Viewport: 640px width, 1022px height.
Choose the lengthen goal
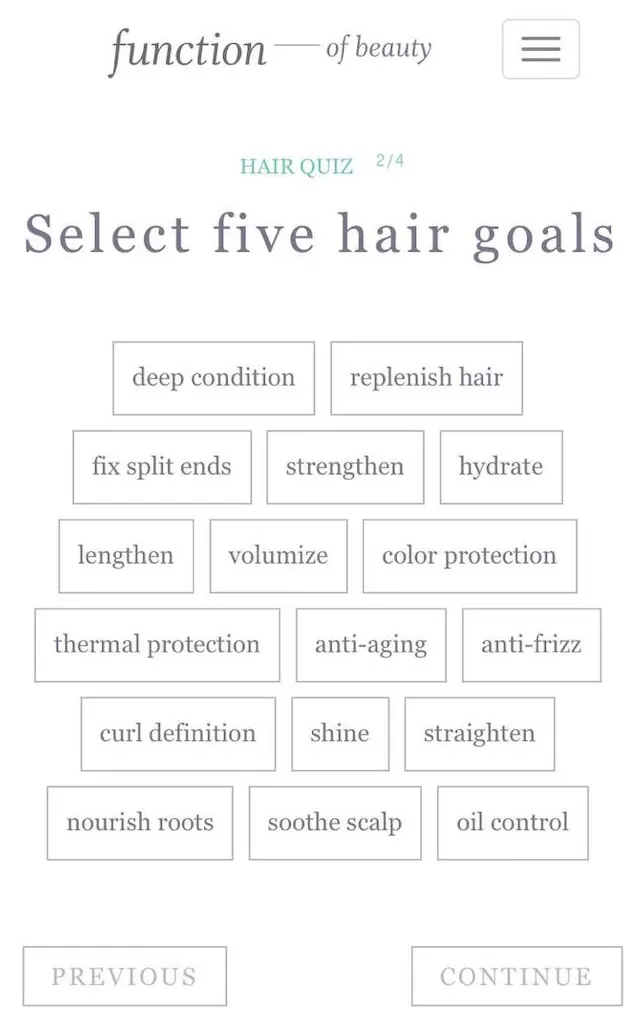click(126, 556)
